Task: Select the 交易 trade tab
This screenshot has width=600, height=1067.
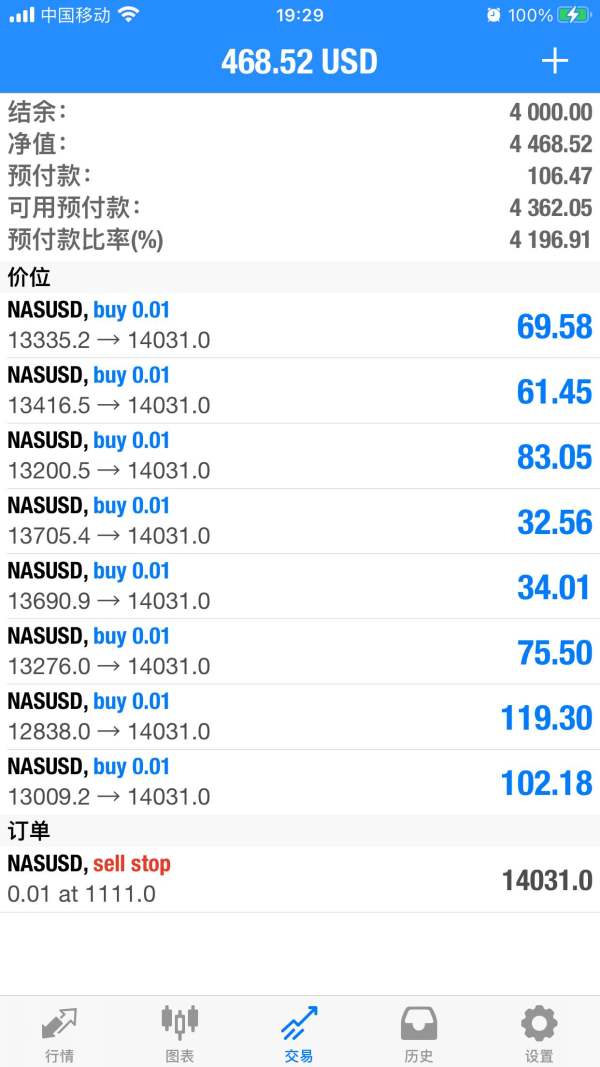Action: pos(299,1033)
